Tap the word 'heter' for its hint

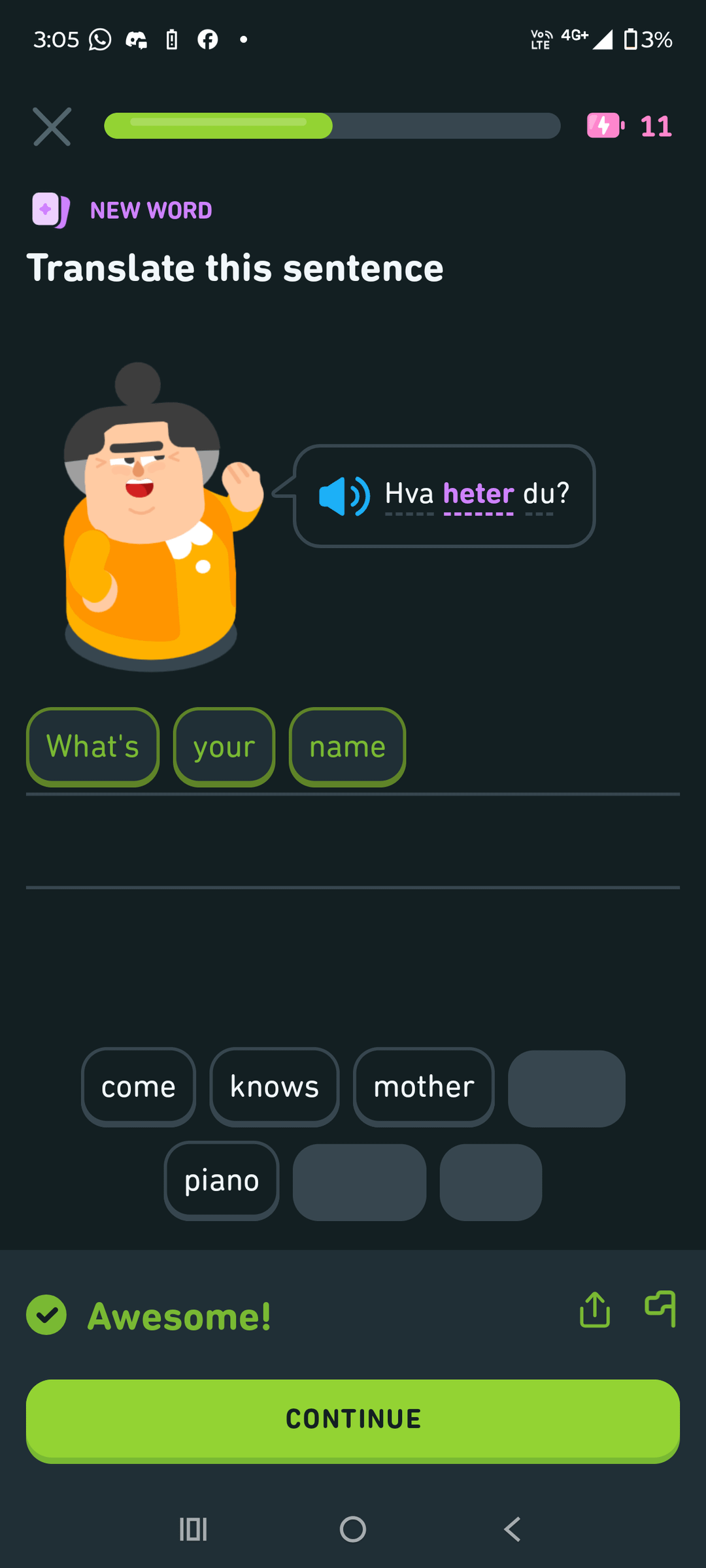(x=479, y=494)
